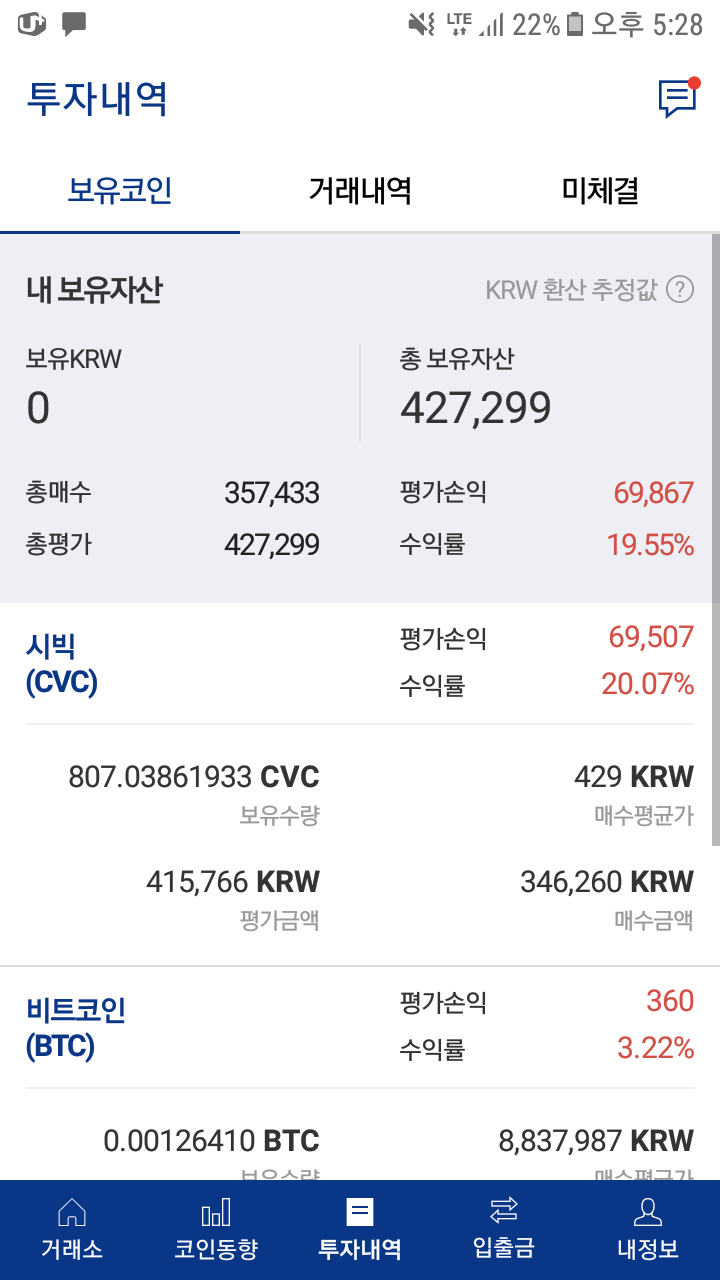Switch to the 미체결 tab
720x1280 pixels.
click(600, 190)
